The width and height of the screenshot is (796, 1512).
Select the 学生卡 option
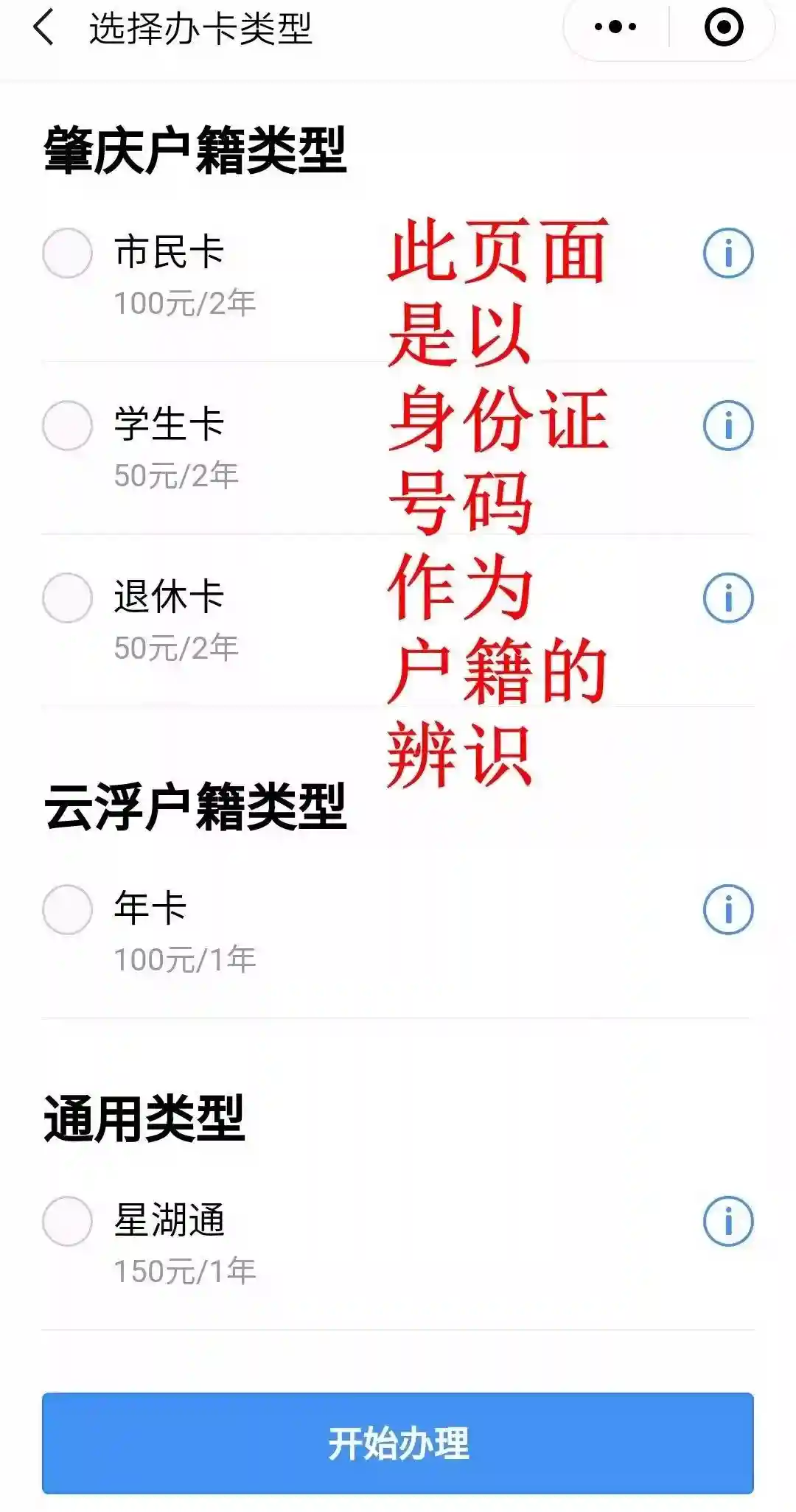click(67, 425)
